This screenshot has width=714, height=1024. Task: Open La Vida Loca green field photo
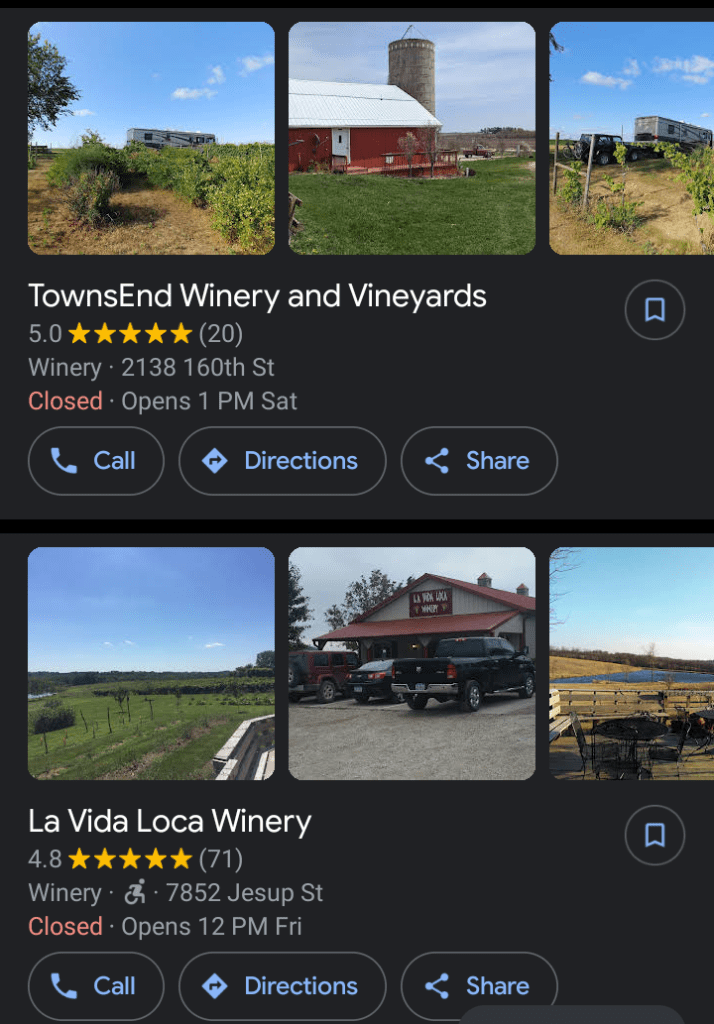151,663
